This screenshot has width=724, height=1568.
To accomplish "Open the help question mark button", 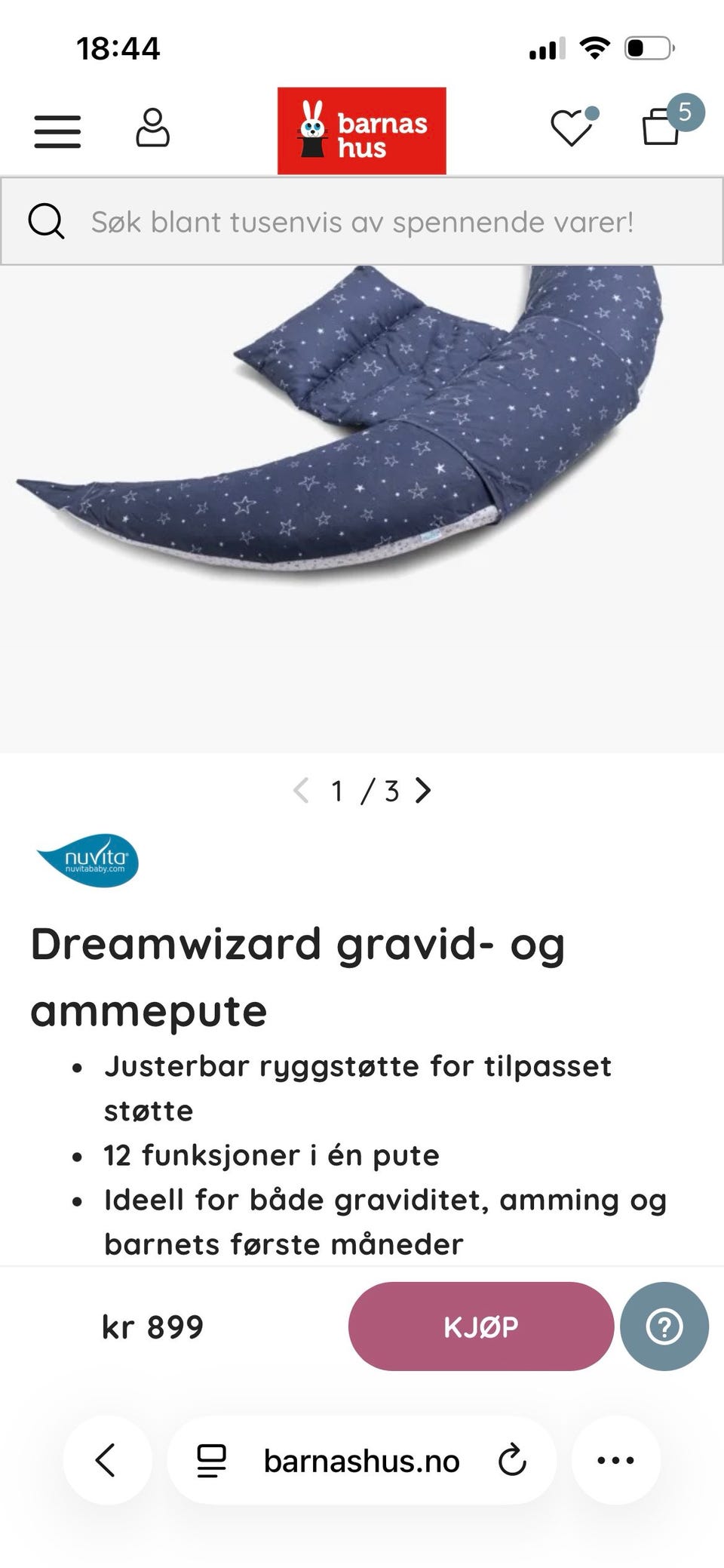I will 664,1327.
